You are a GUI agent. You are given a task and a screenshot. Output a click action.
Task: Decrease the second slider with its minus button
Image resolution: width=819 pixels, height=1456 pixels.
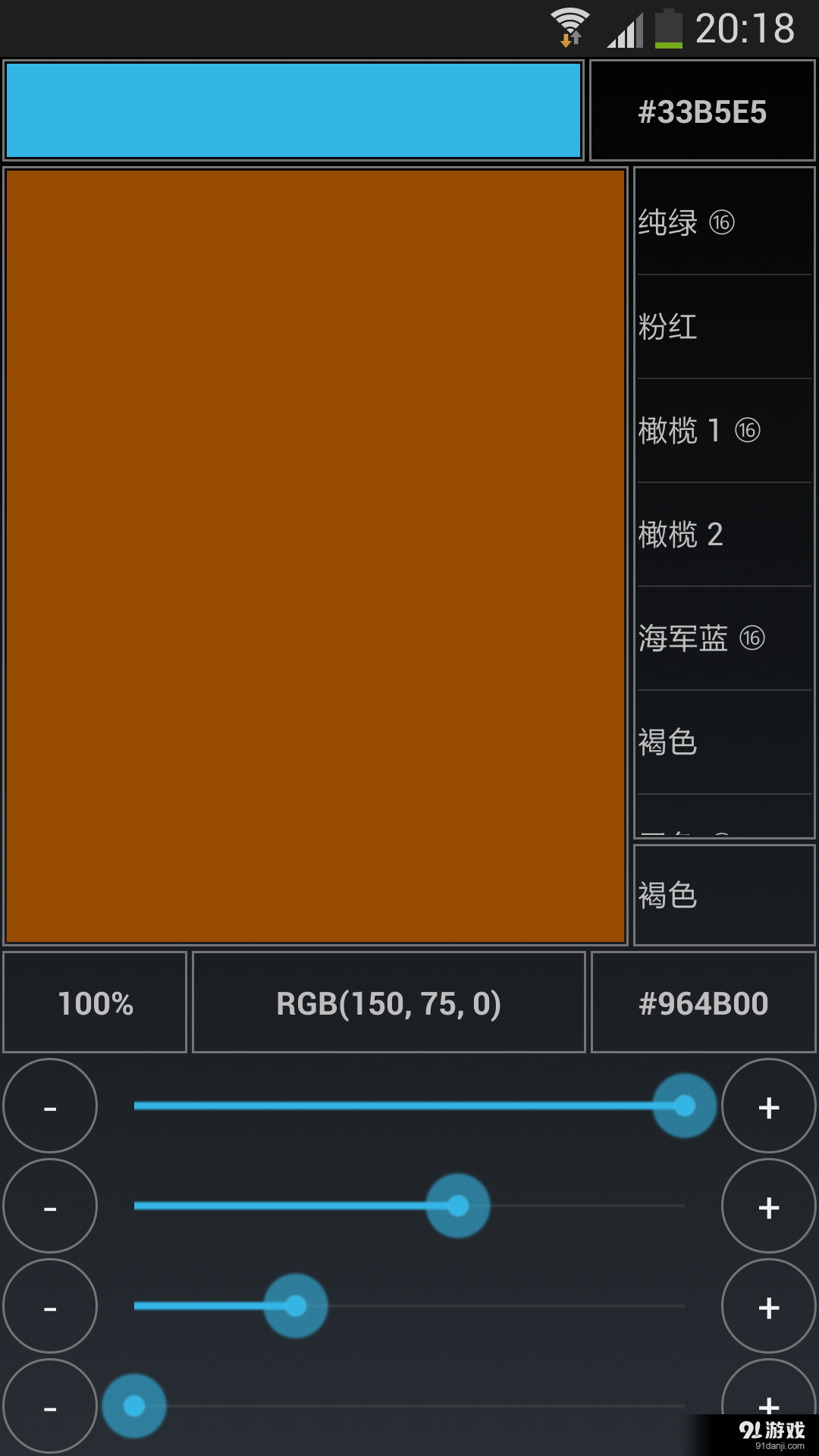(x=49, y=1206)
